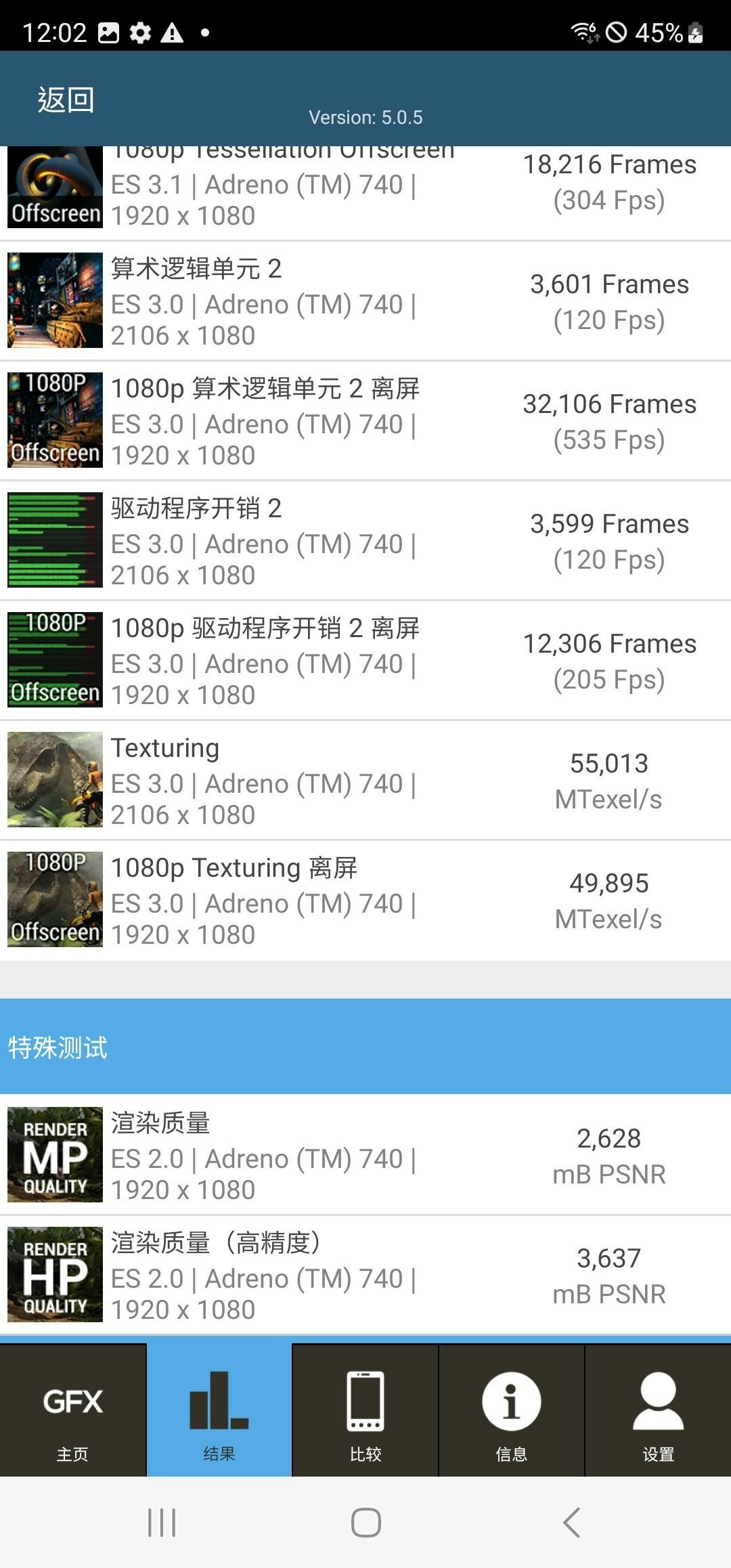
Task: Open 算术逻辑单元 2 result details
Action: tap(365, 301)
